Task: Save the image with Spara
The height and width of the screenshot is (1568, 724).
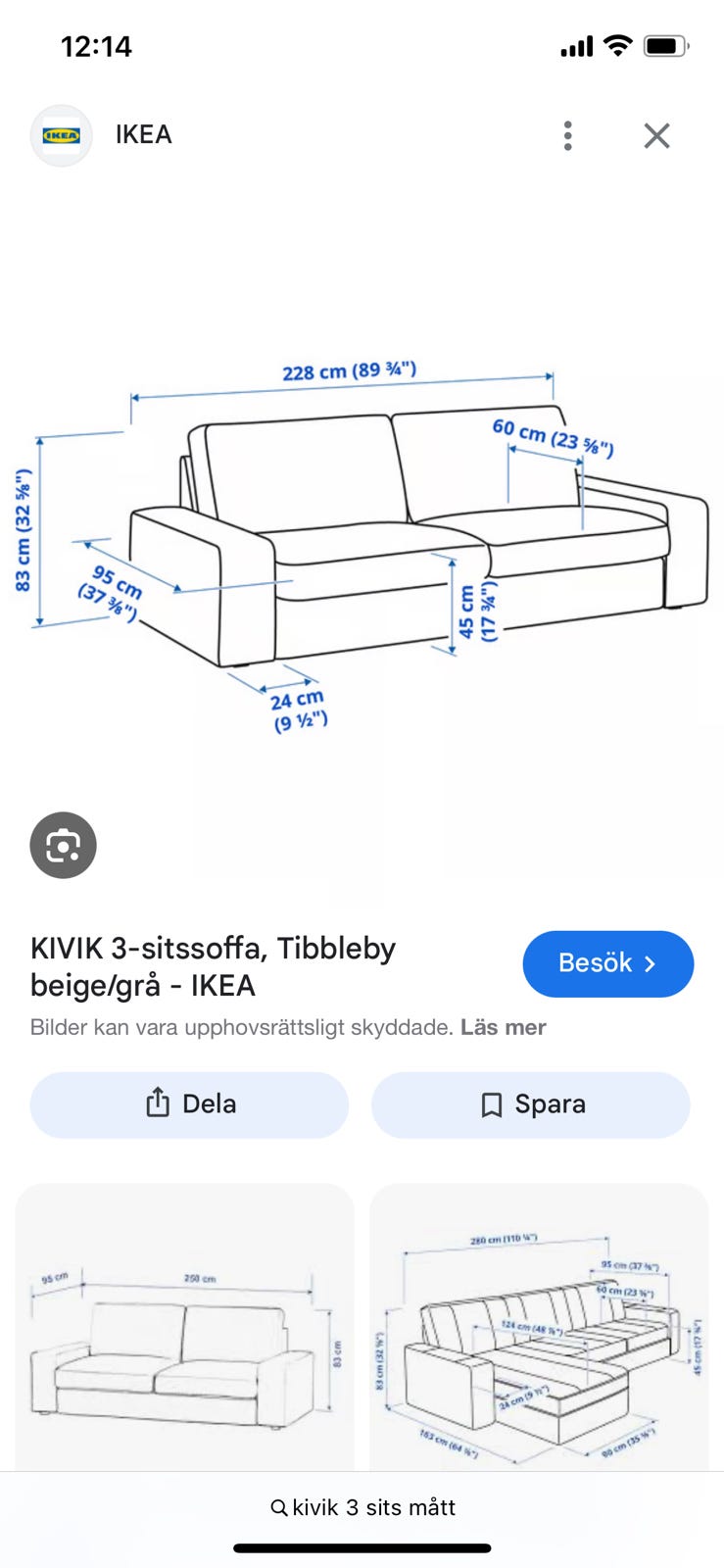Action: (x=530, y=1104)
